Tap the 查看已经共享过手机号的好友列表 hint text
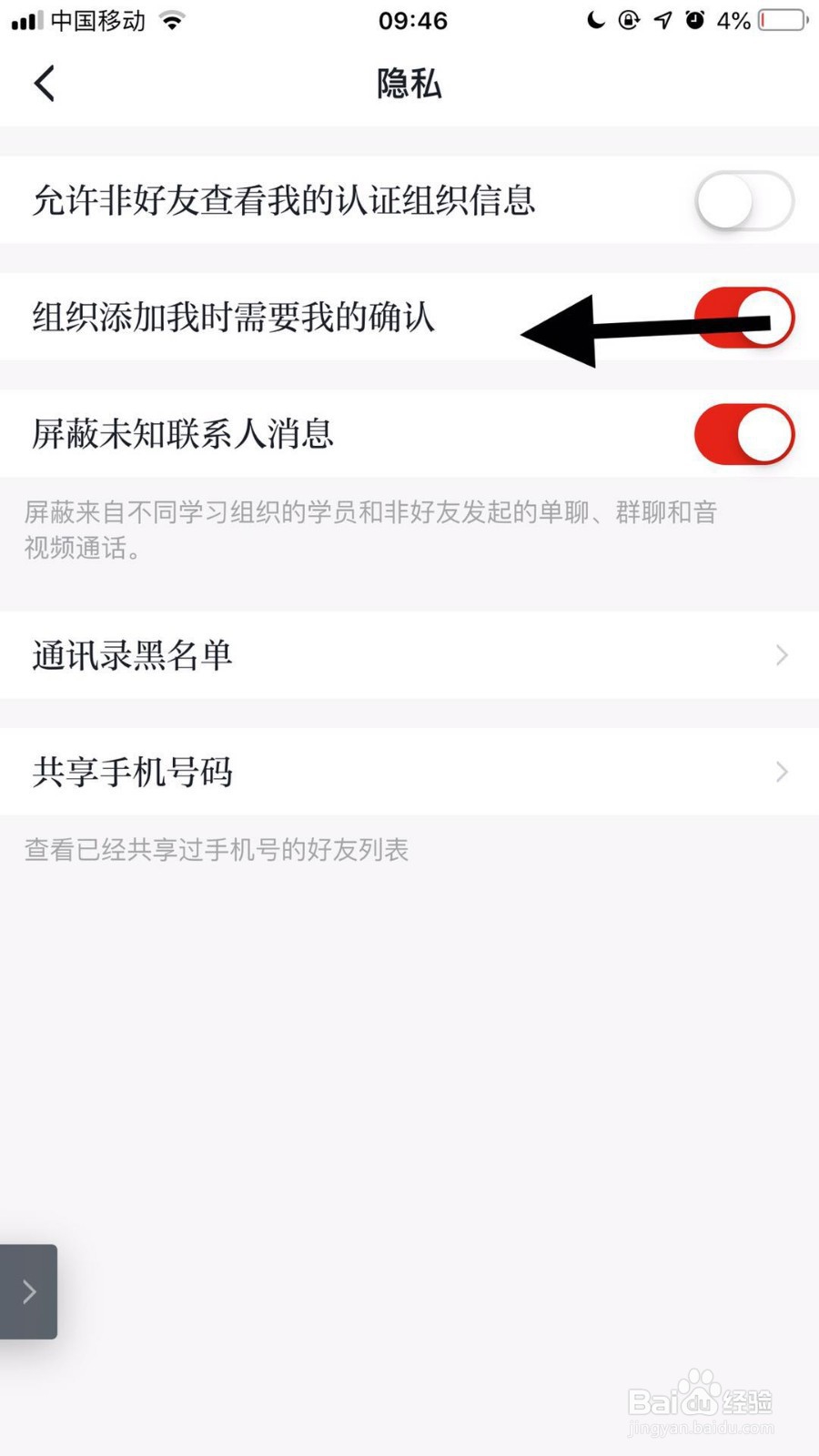Image resolution: width=819 pixels, height=1456 pixels. [215, 849]
